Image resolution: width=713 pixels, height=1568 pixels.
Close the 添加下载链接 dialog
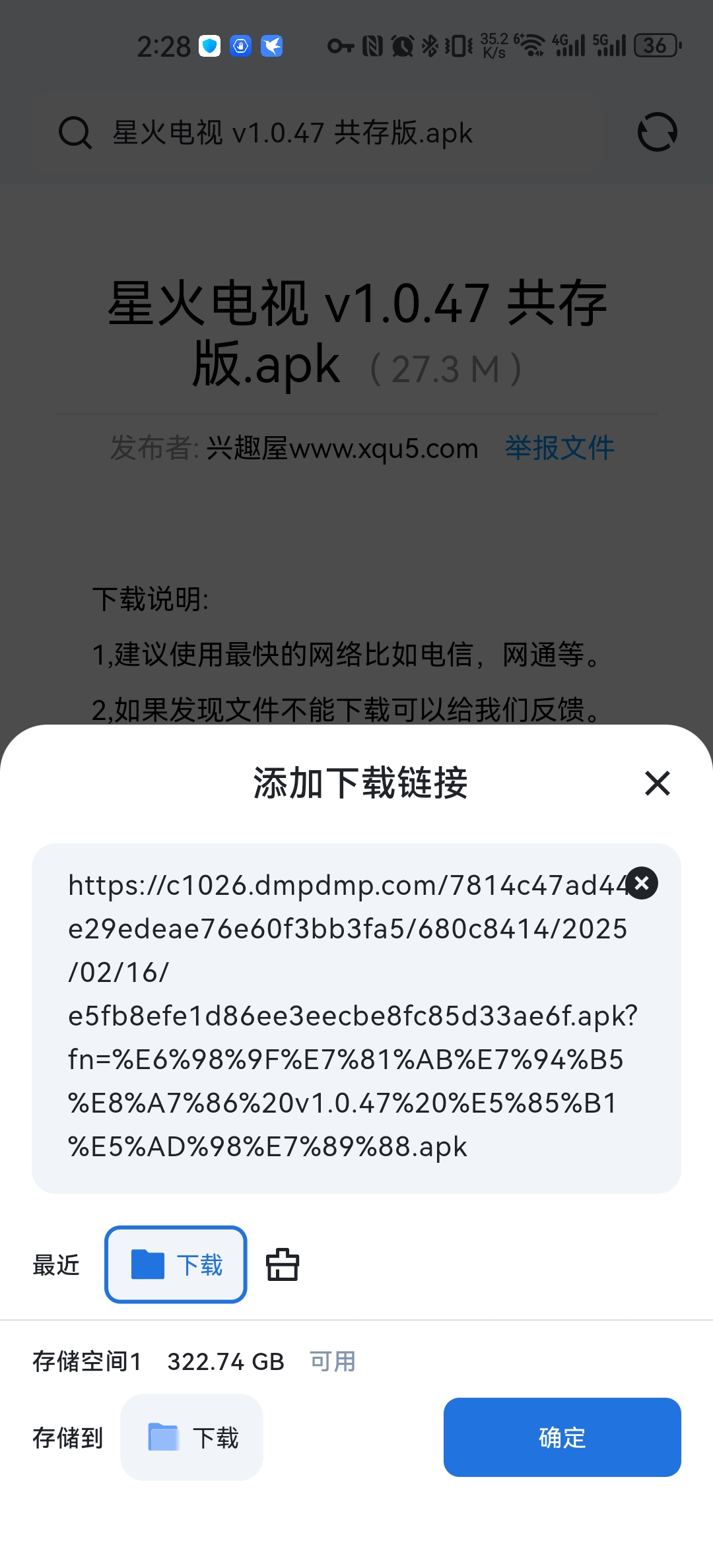(657, 783)
